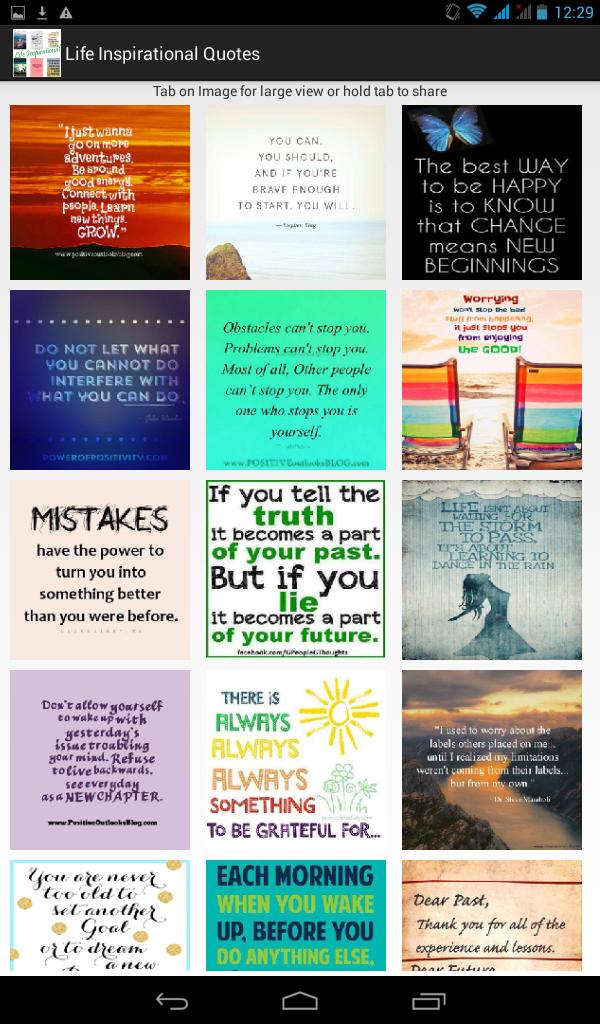The height and width of the screenshot is (1024, 600).
Task: Go back using the system back button
Action: (171, 1000)
